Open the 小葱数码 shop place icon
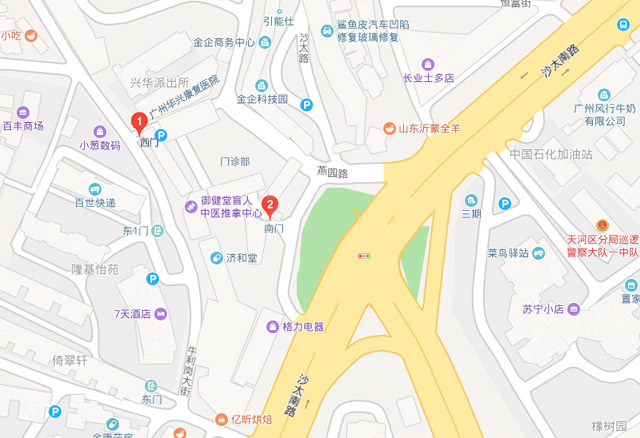The image size is (640, 438). pos(99,131)
